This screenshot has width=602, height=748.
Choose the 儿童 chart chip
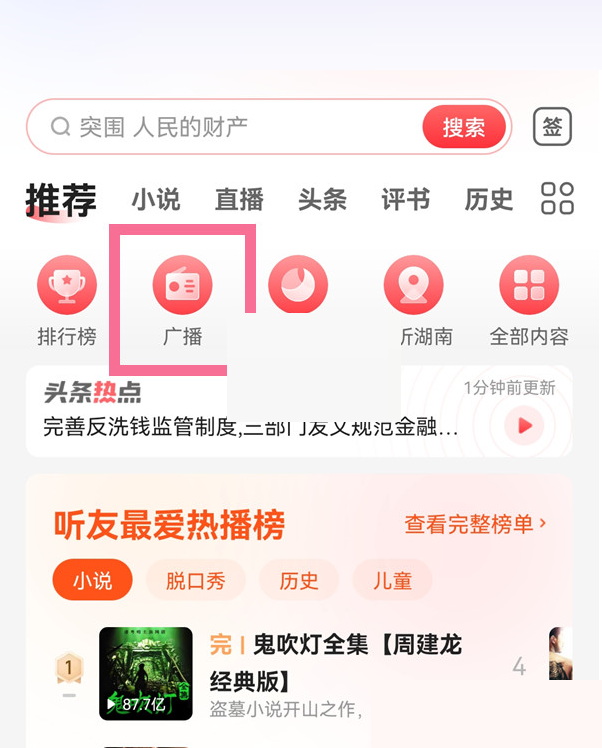tap(393, 580)
